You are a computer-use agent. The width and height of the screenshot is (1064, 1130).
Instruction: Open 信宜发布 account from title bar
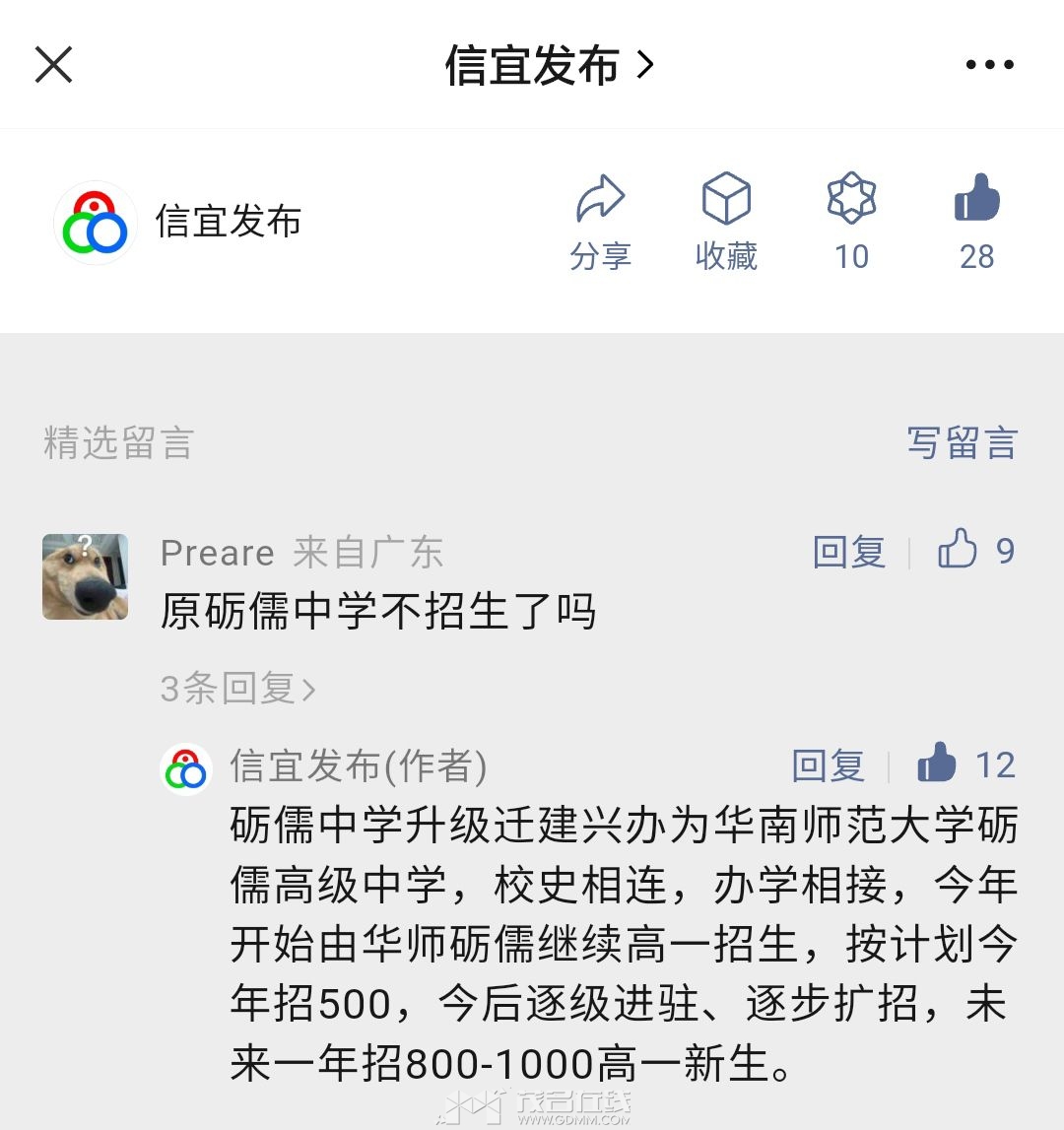549,65
